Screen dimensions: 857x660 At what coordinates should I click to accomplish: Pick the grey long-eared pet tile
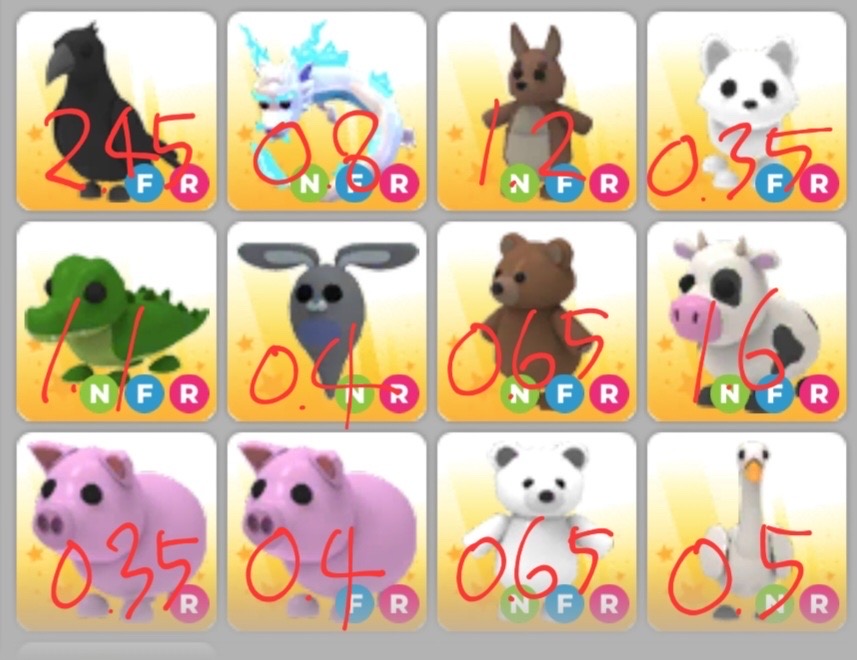point(326,320)
